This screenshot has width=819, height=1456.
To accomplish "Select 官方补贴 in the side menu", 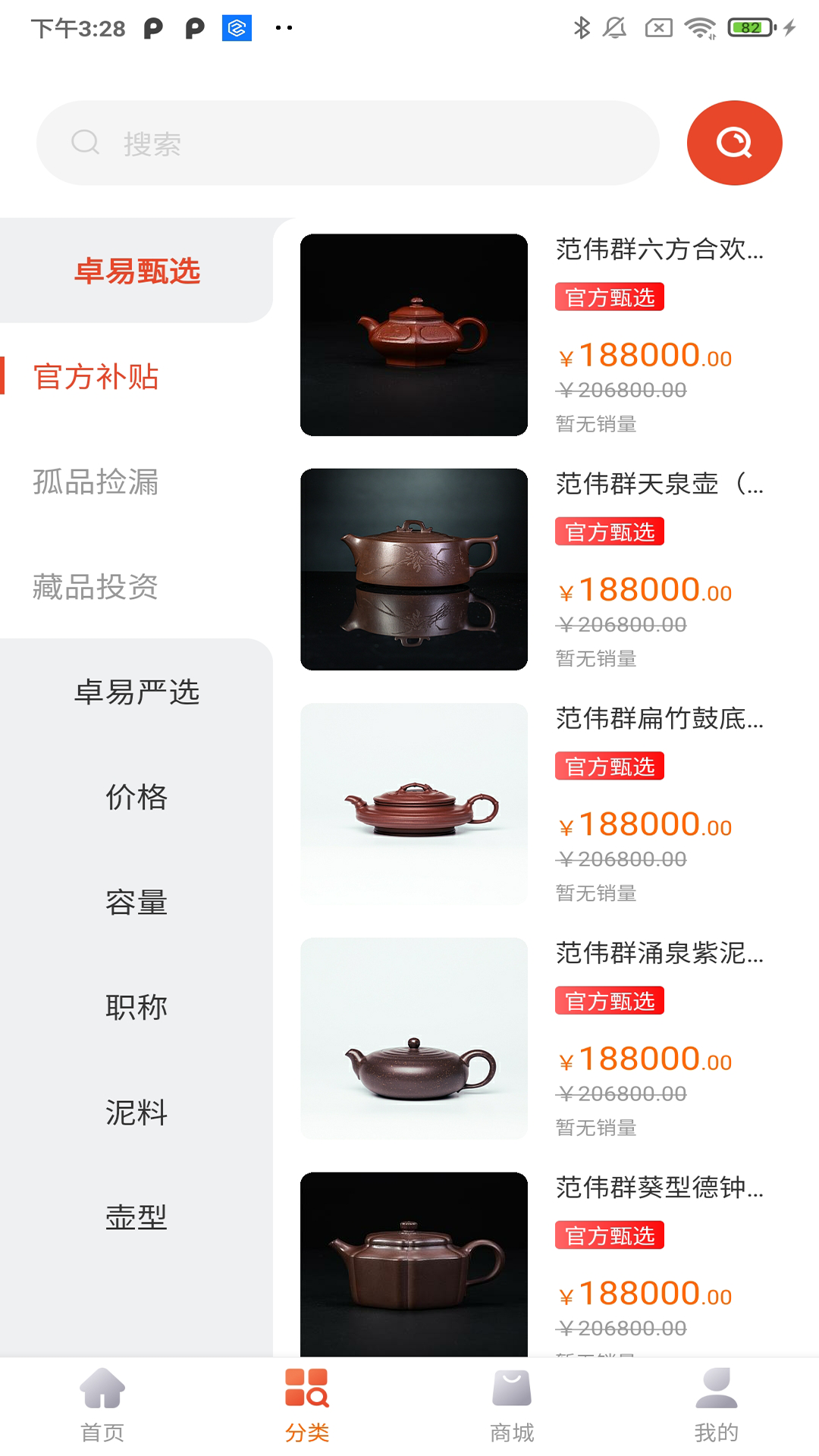I will point(96,376).
